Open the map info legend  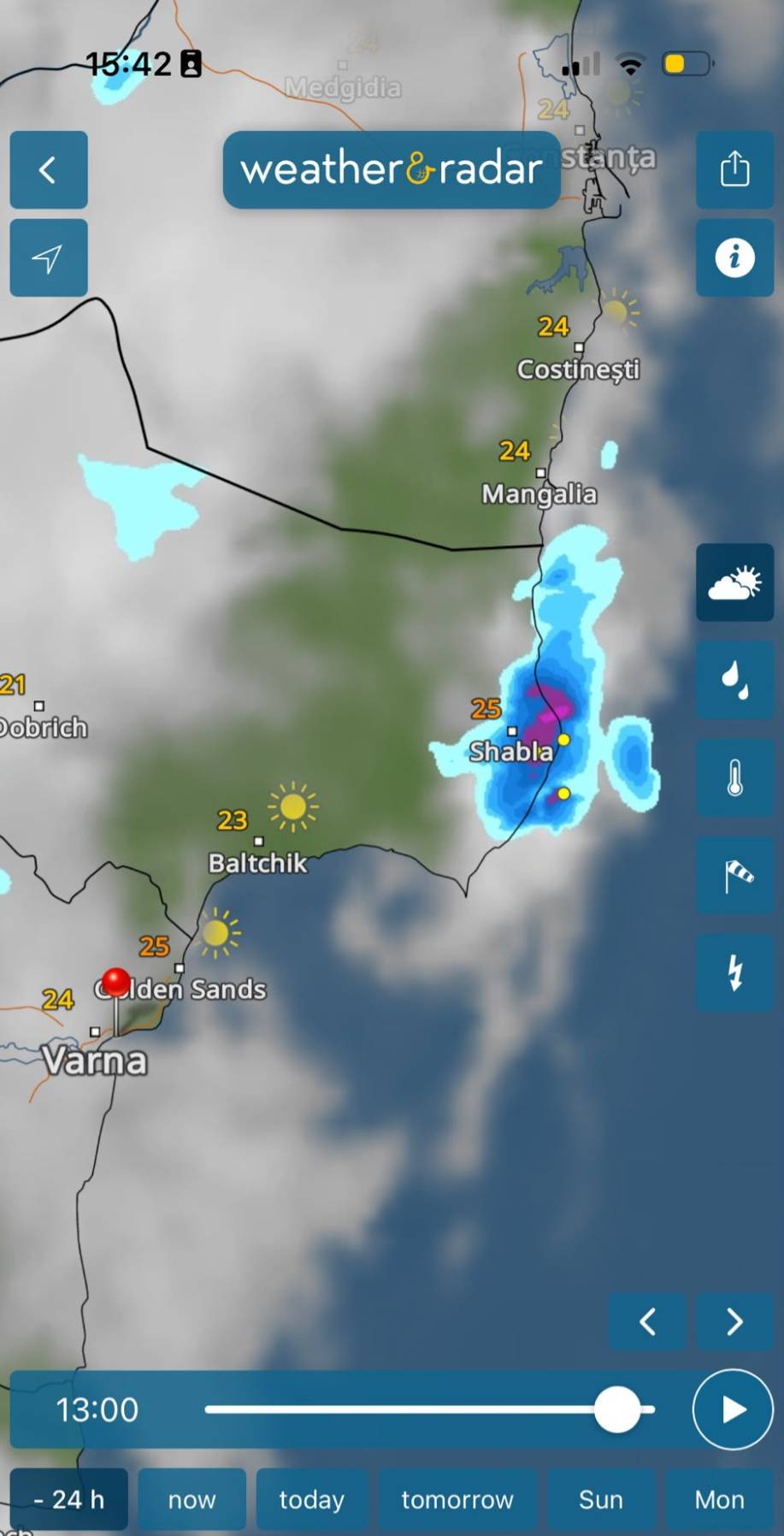[x=734, y=257]
